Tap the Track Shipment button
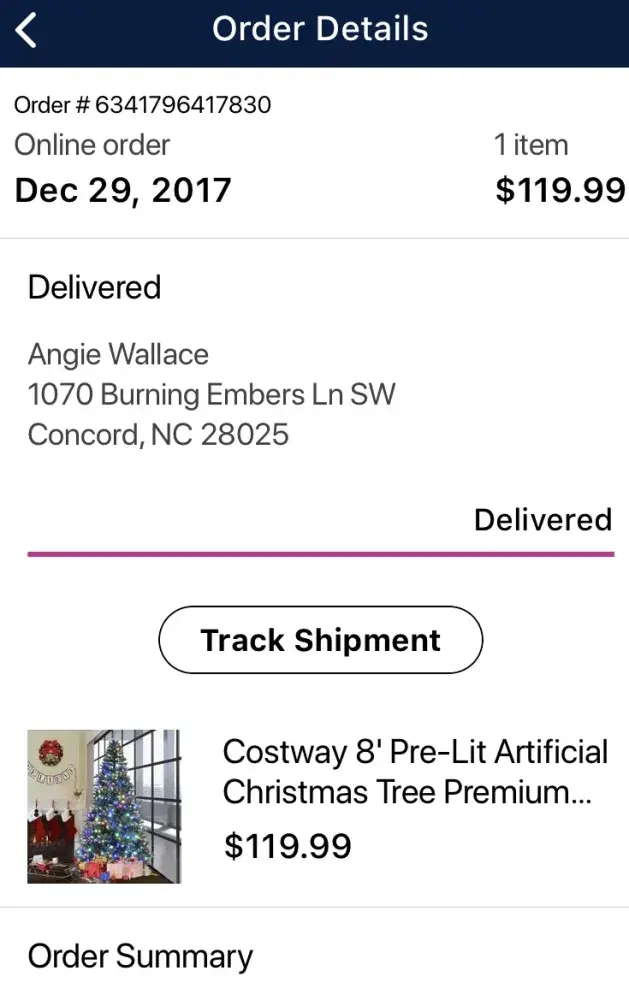629x1000 pixels. tap(320, 640)
